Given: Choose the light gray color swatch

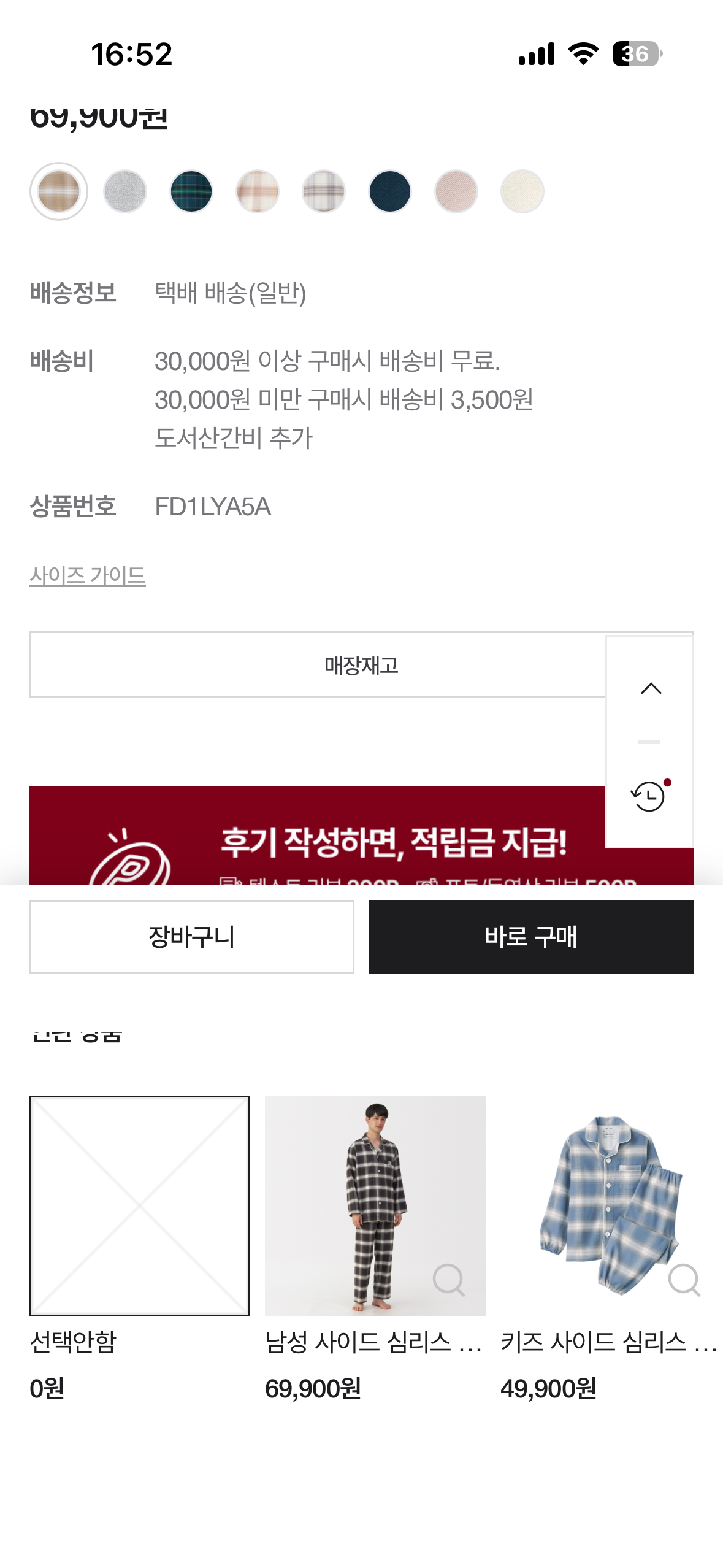Looking at the screenshot, I should [x=125, y=191].
